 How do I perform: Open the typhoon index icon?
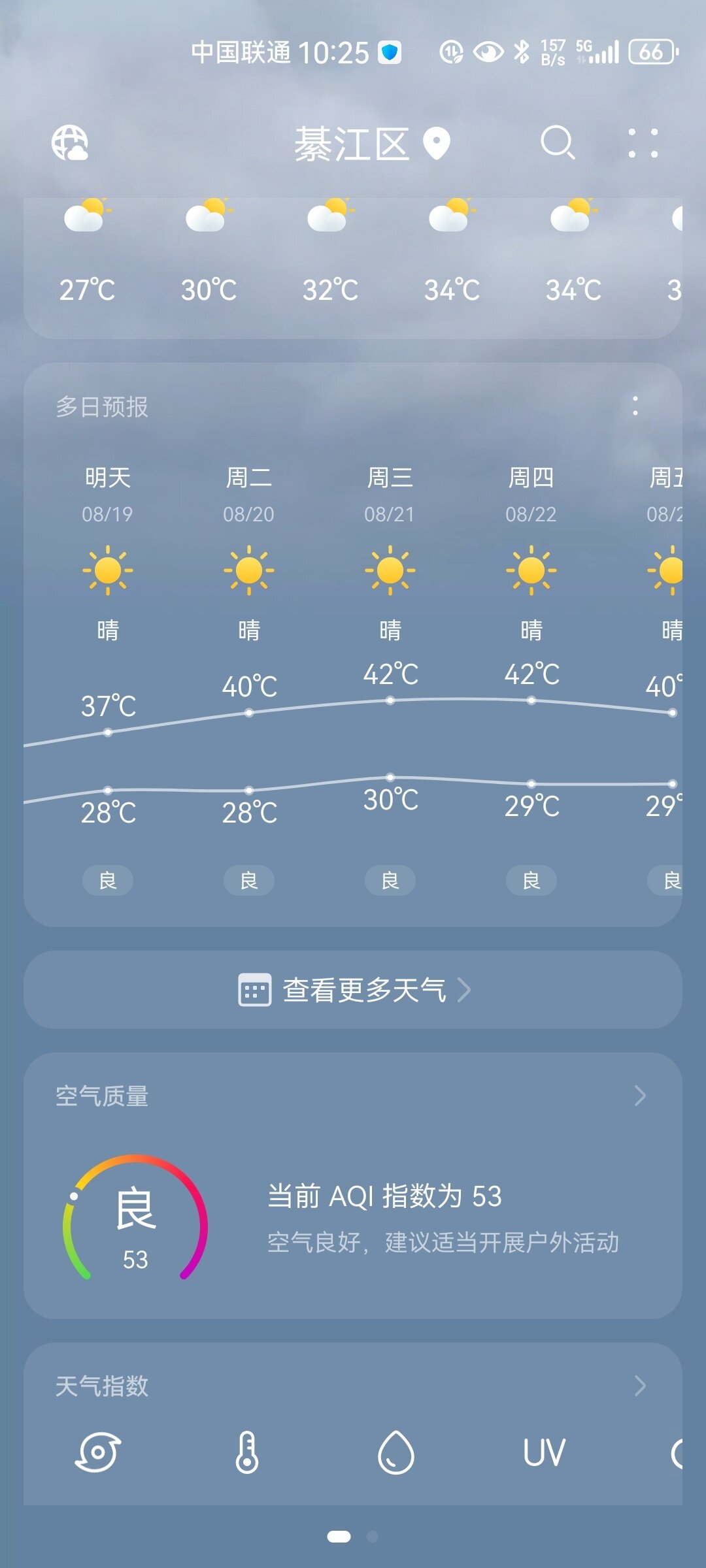click(x=98, y=1453)
